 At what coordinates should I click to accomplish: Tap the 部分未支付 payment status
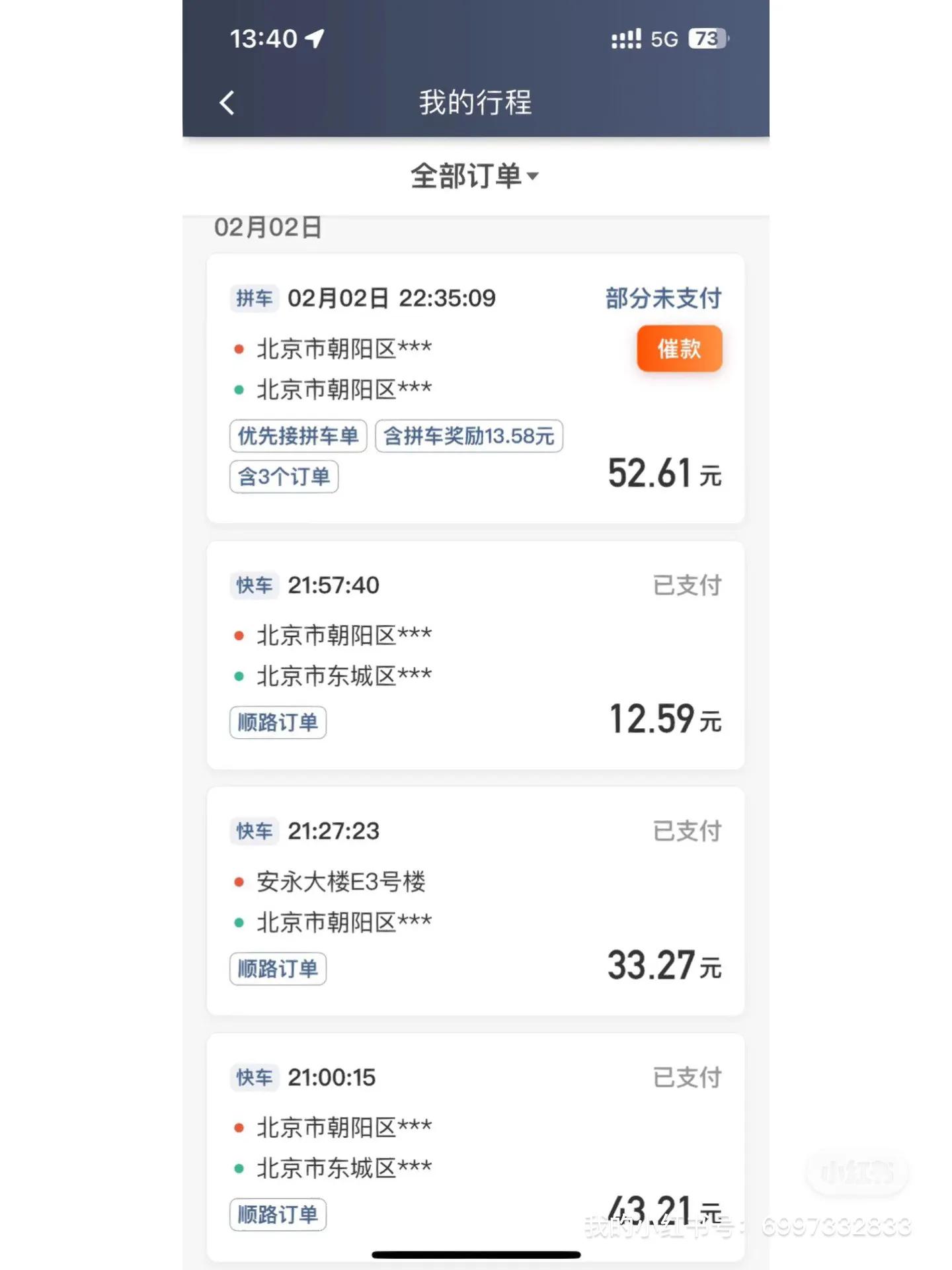pos(662,298)
